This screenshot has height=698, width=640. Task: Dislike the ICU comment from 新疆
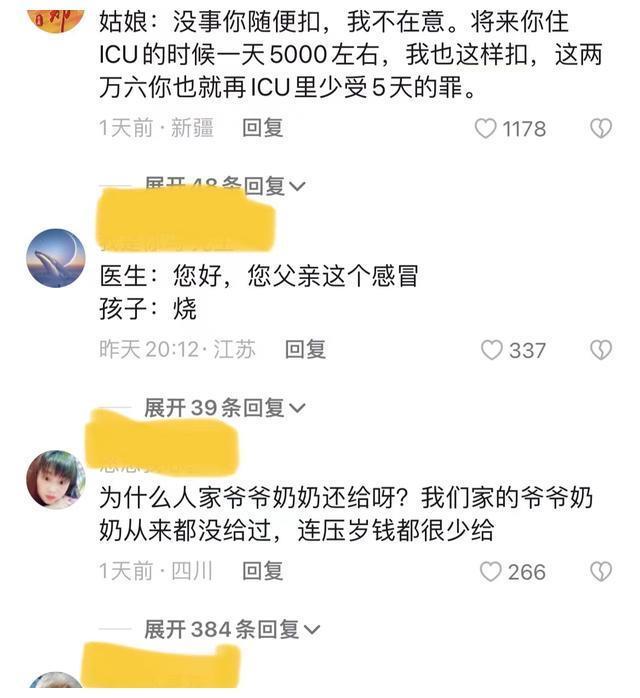pyautogui.click(x=600, y=129)
